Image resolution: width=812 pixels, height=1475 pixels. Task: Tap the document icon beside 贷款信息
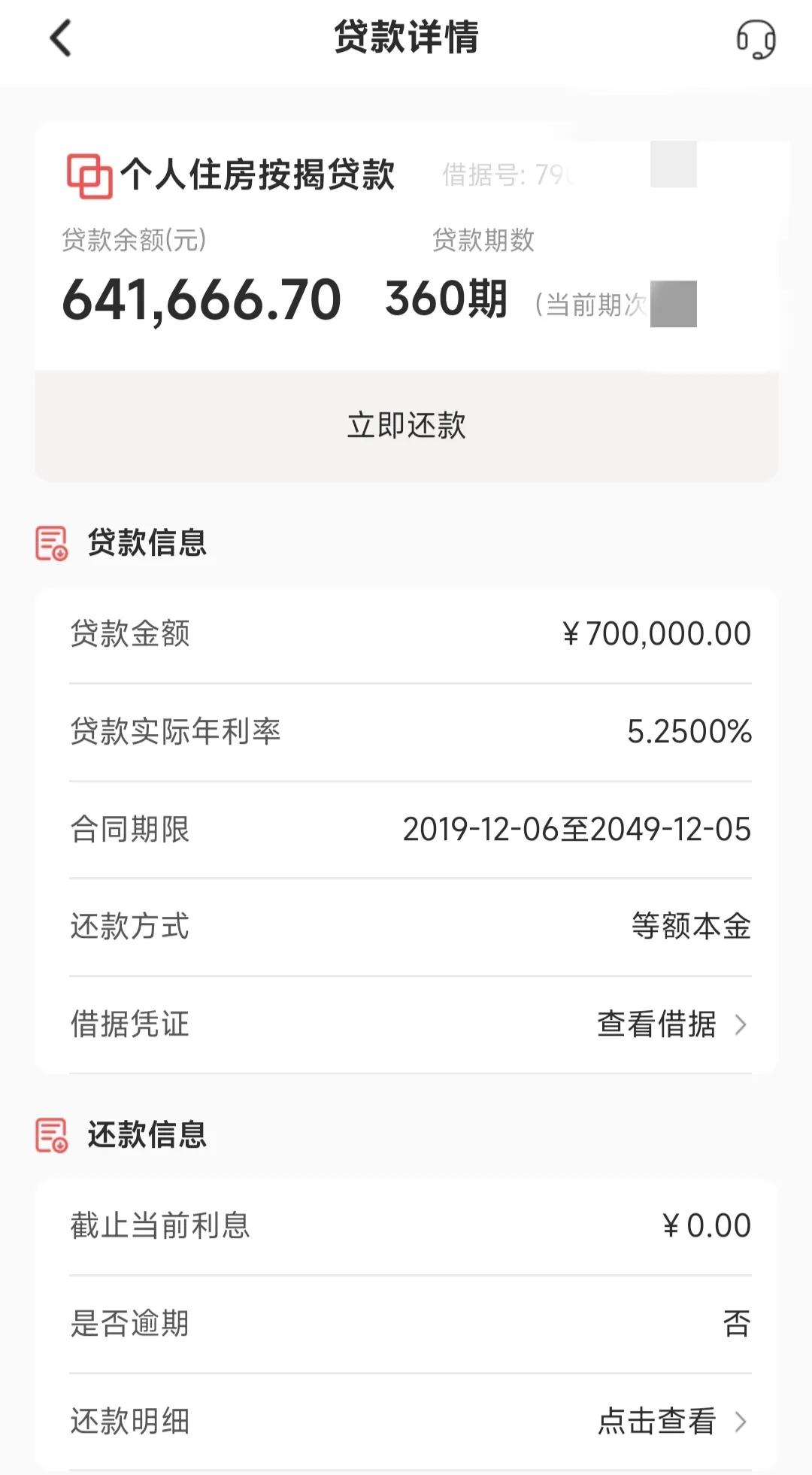click(50, 542)
